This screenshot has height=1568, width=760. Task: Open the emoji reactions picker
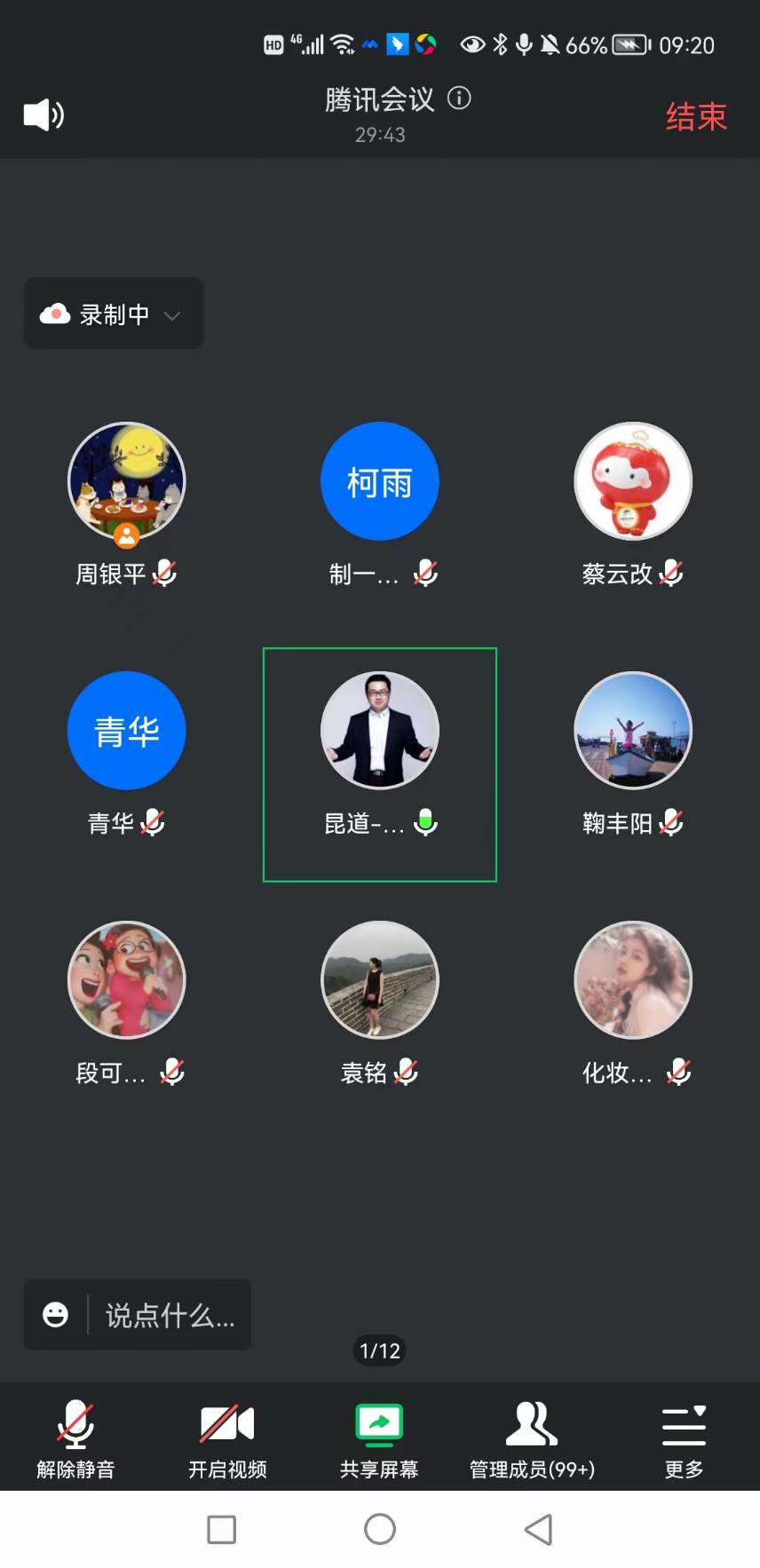pyautogui.click(x=56, y=1314)
